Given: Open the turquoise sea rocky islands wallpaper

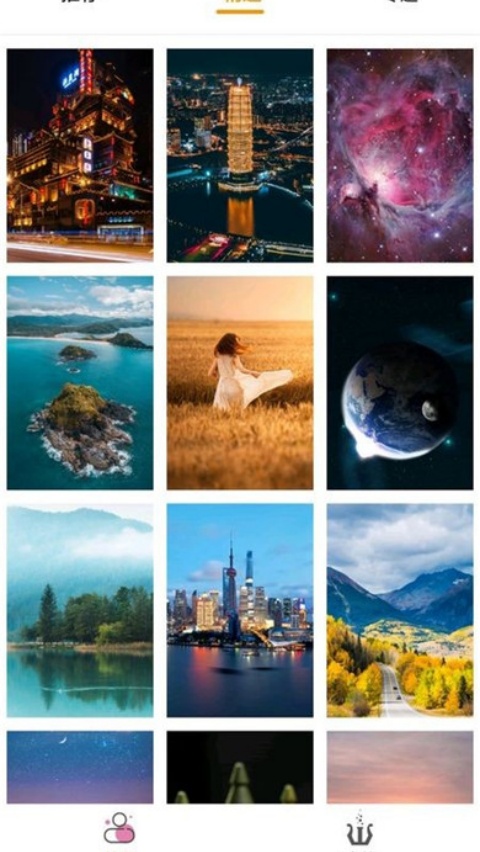Looking at the screenshot, I should click(x=80, y=383).
